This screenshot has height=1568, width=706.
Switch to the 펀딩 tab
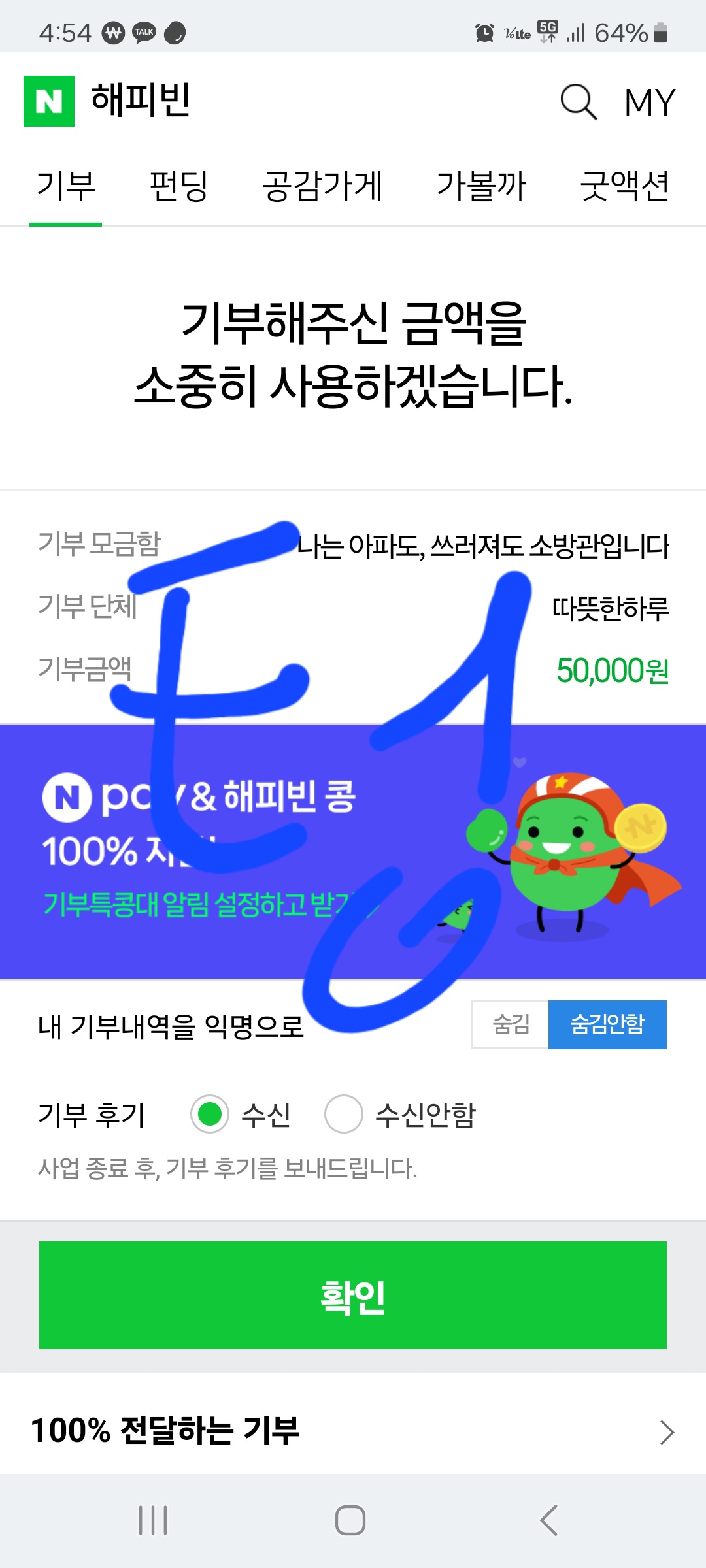pos(178,186)
